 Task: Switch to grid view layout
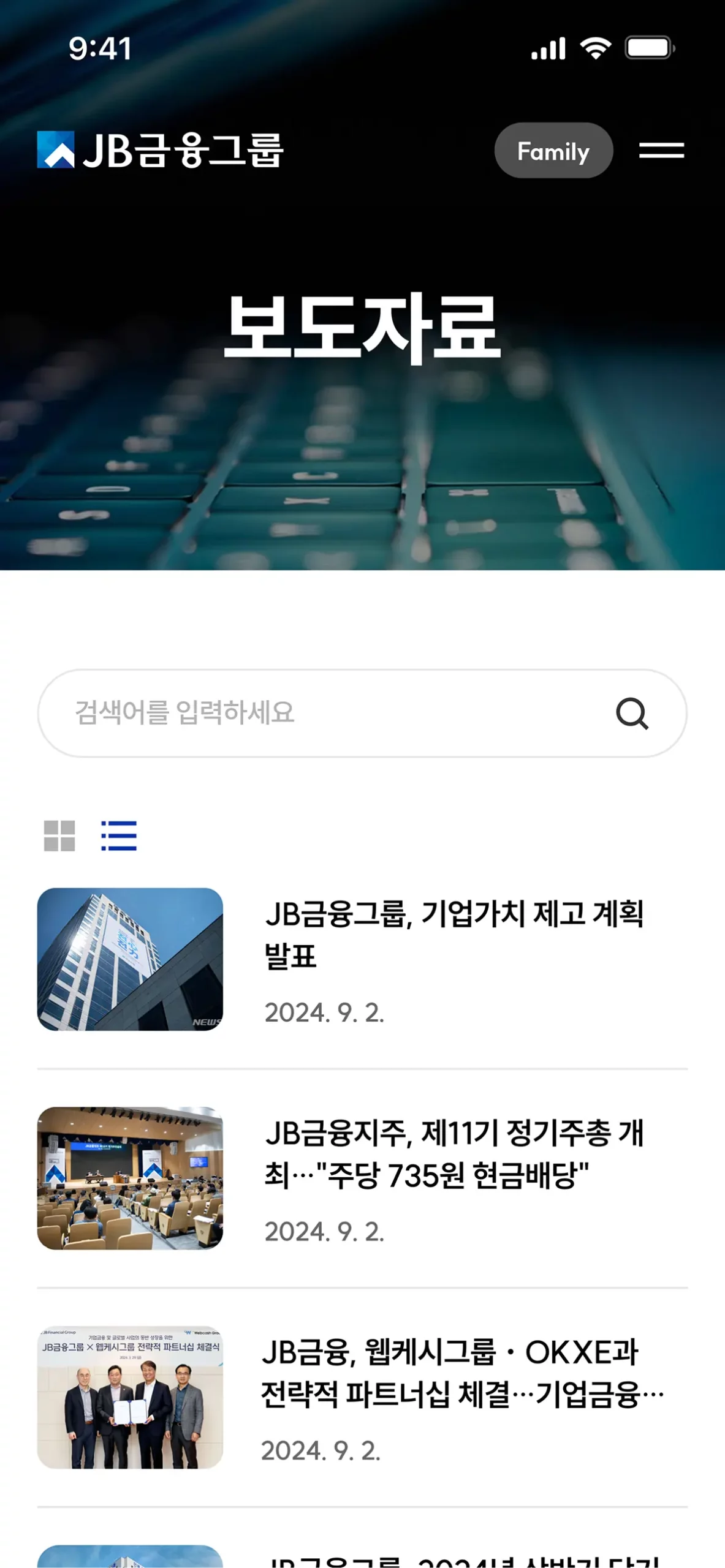click(59, 836)
